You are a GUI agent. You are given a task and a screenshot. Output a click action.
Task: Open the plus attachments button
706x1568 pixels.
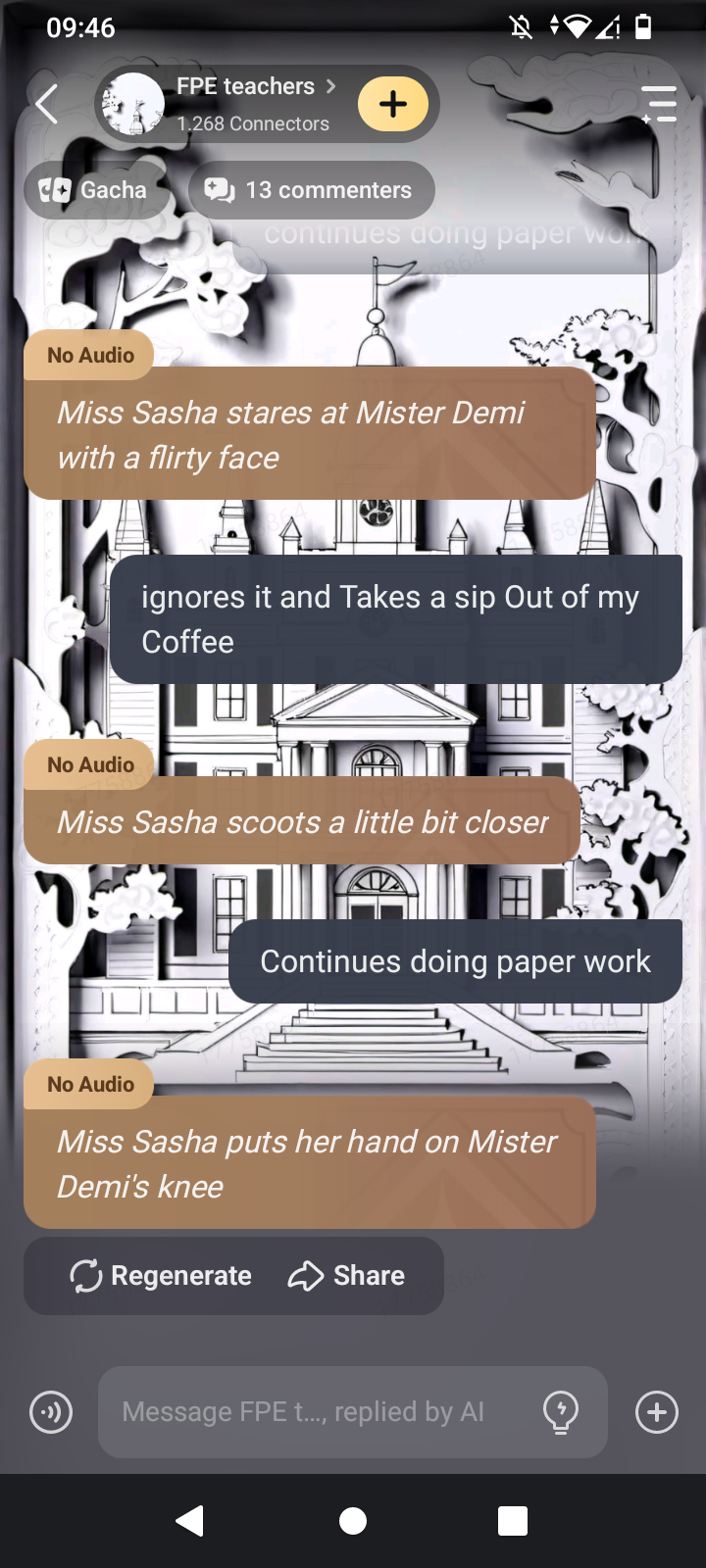(x=657, y=1412)
